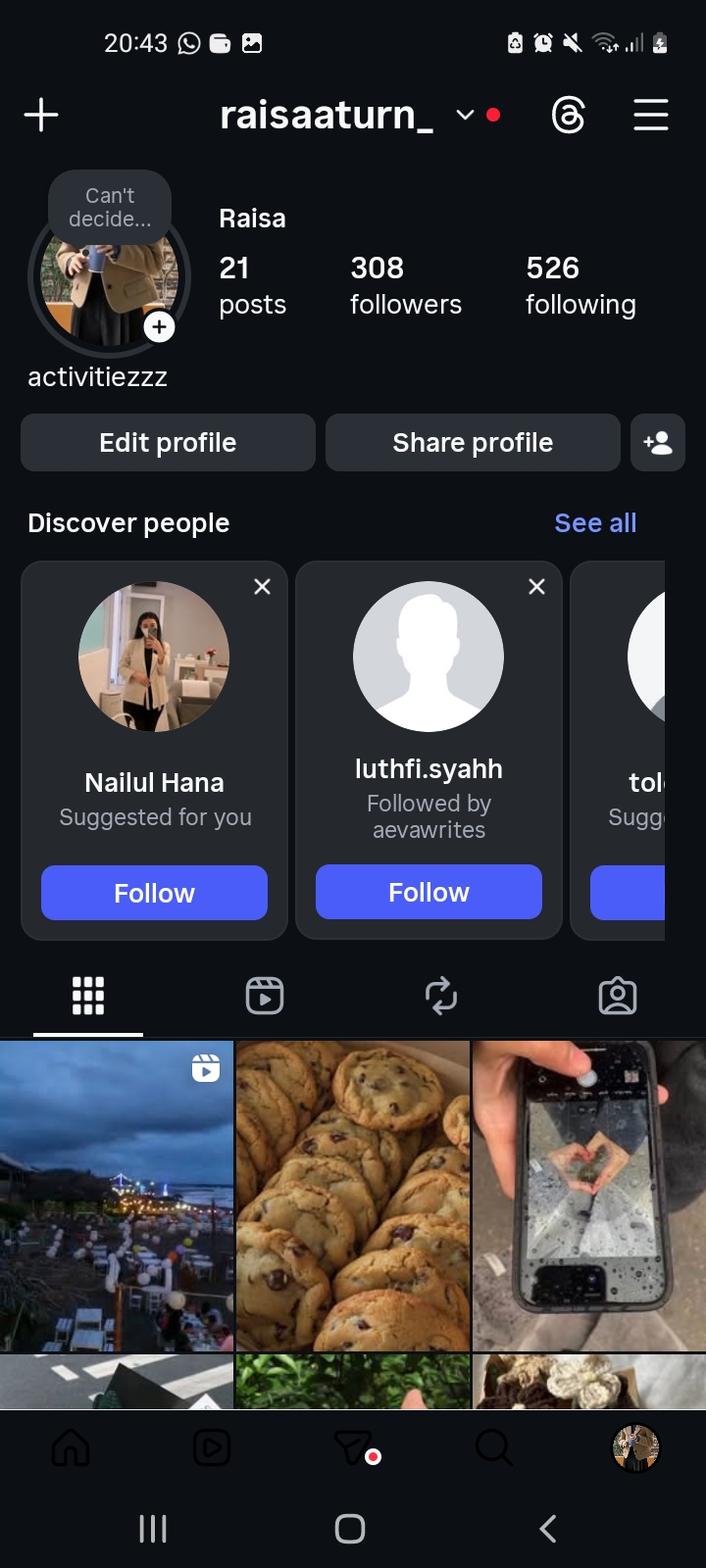Open the Threads icon

569,116
